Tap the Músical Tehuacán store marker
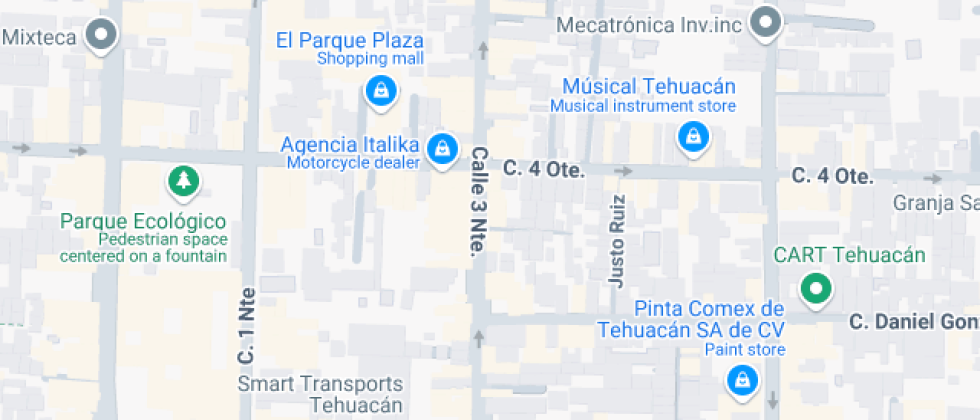Viewport: 980px width, 420px height. [x=691, y=137]
